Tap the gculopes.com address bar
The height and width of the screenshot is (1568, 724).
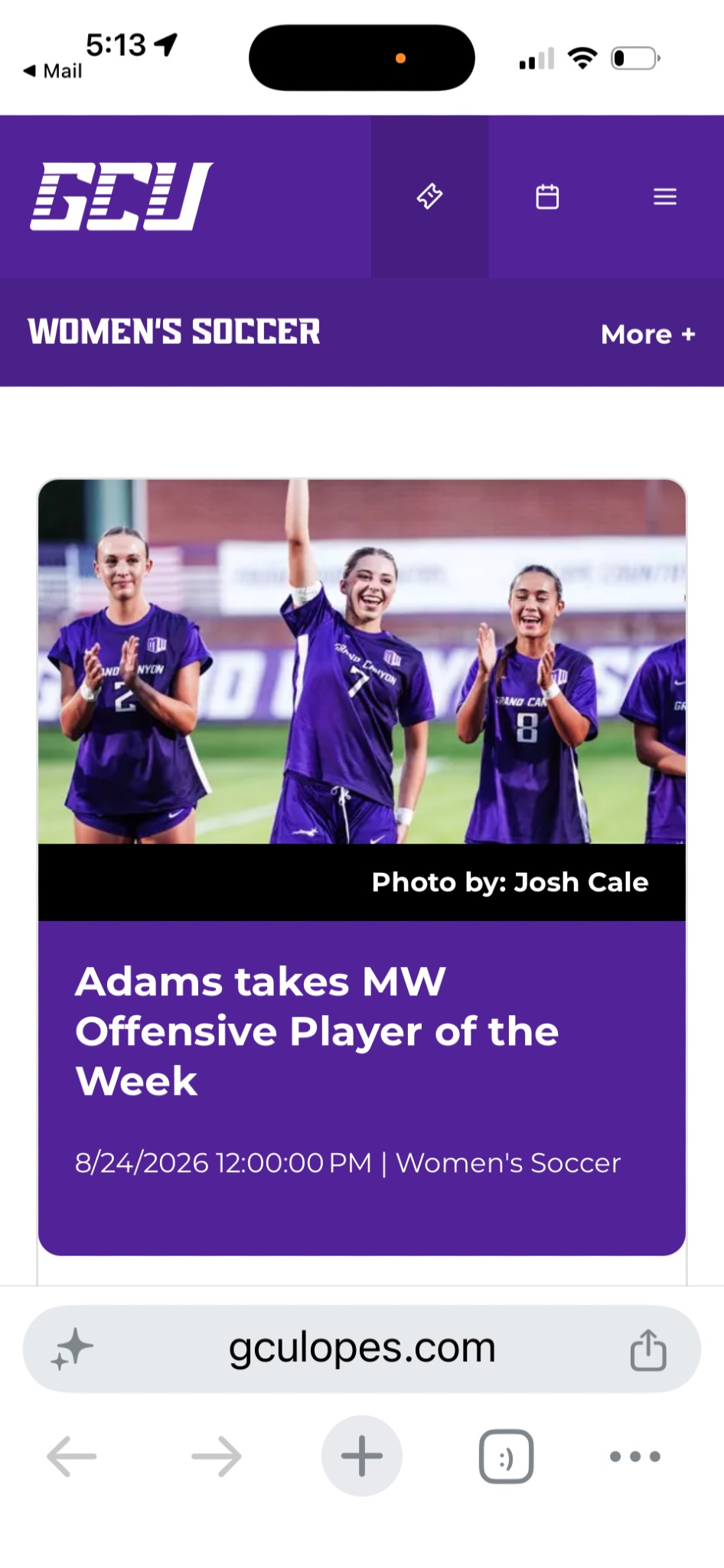(362, 1348)
